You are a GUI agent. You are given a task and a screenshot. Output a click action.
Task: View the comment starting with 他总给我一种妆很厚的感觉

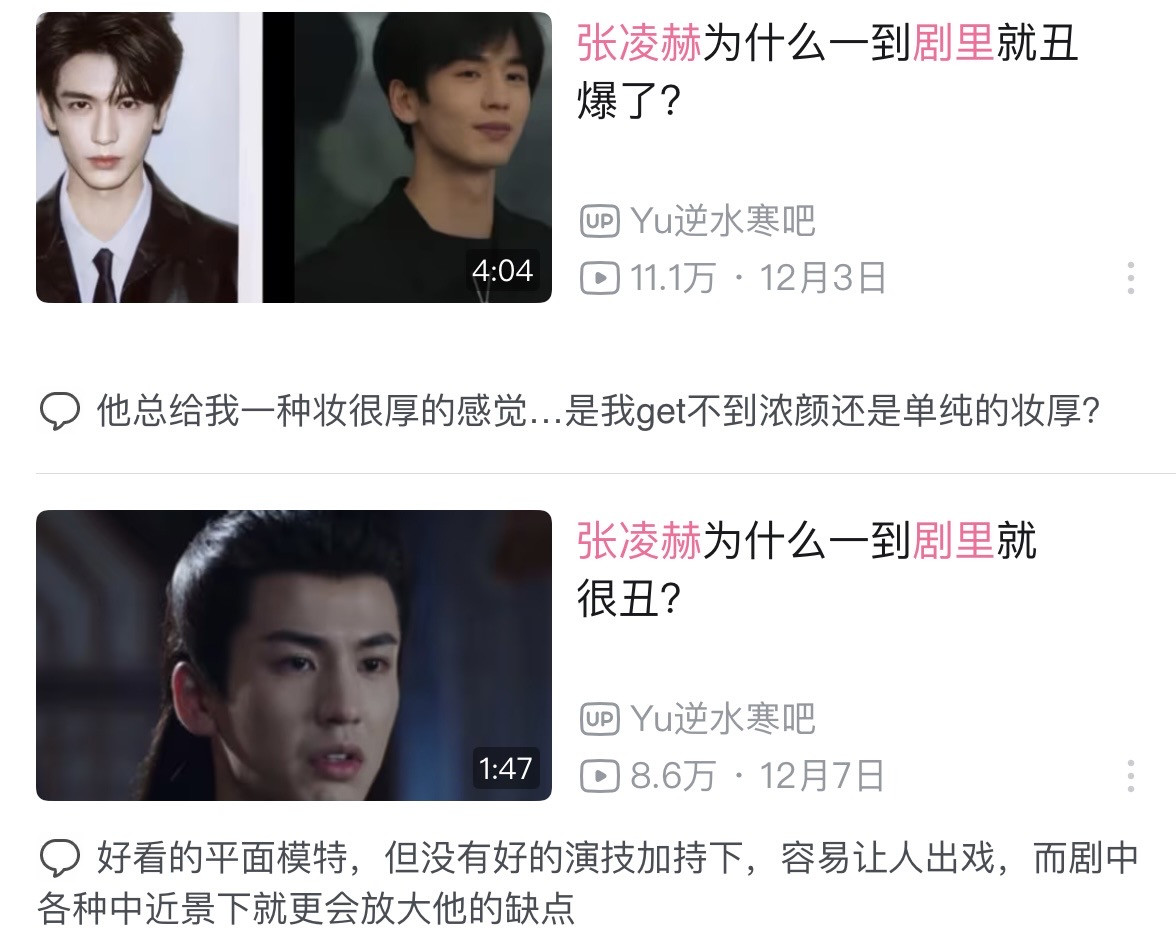click(x=597, y=412)
